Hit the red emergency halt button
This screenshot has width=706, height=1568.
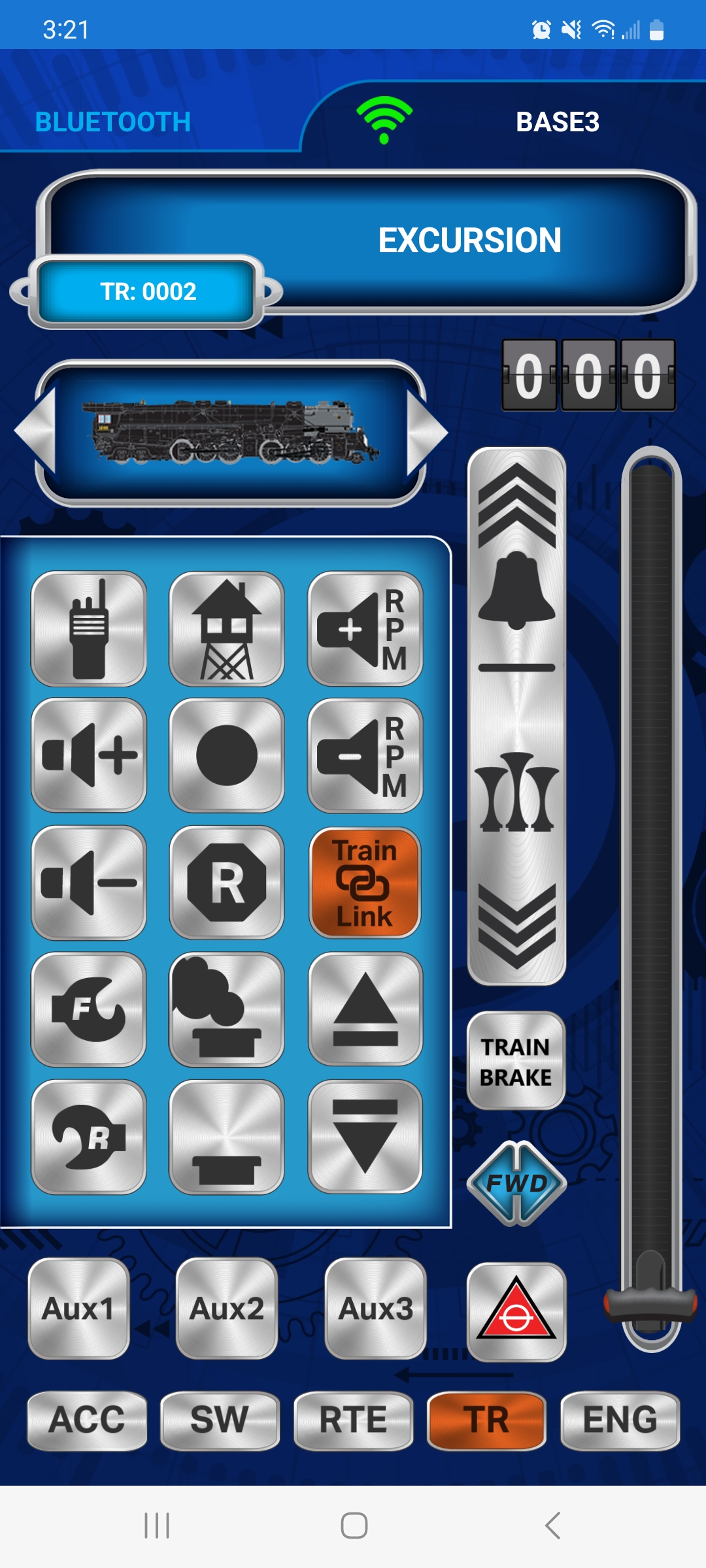point(516,1312)
